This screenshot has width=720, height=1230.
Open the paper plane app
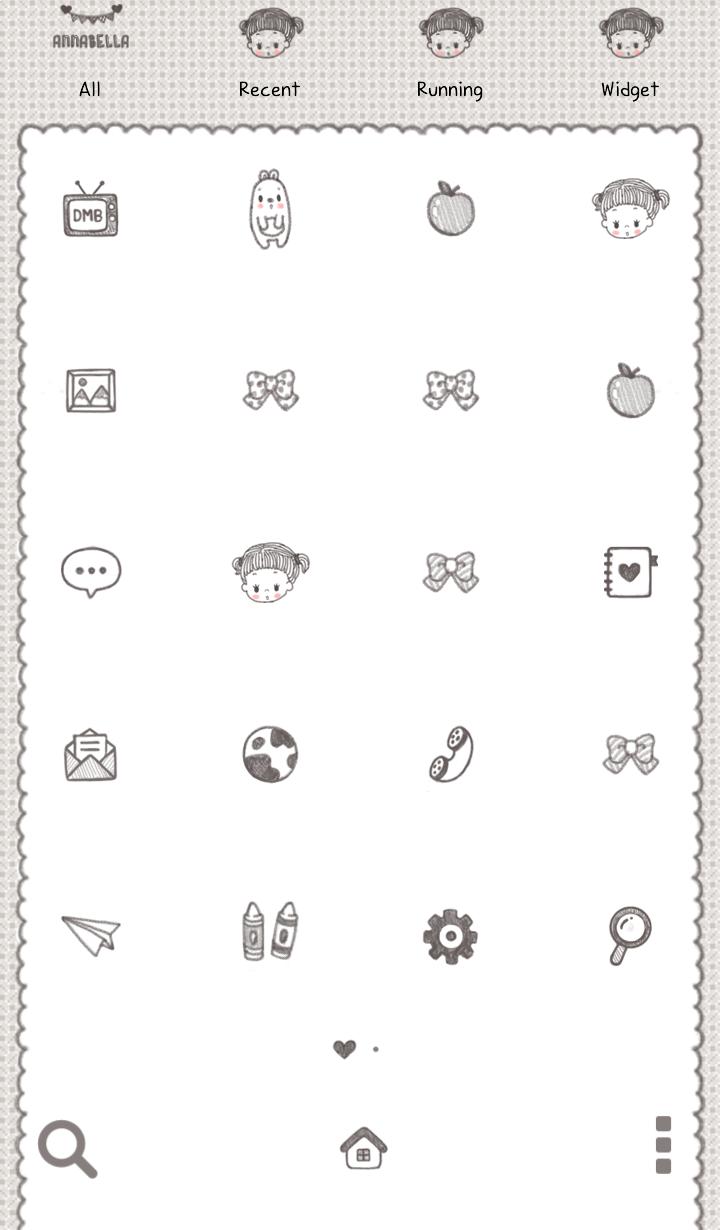90,935
